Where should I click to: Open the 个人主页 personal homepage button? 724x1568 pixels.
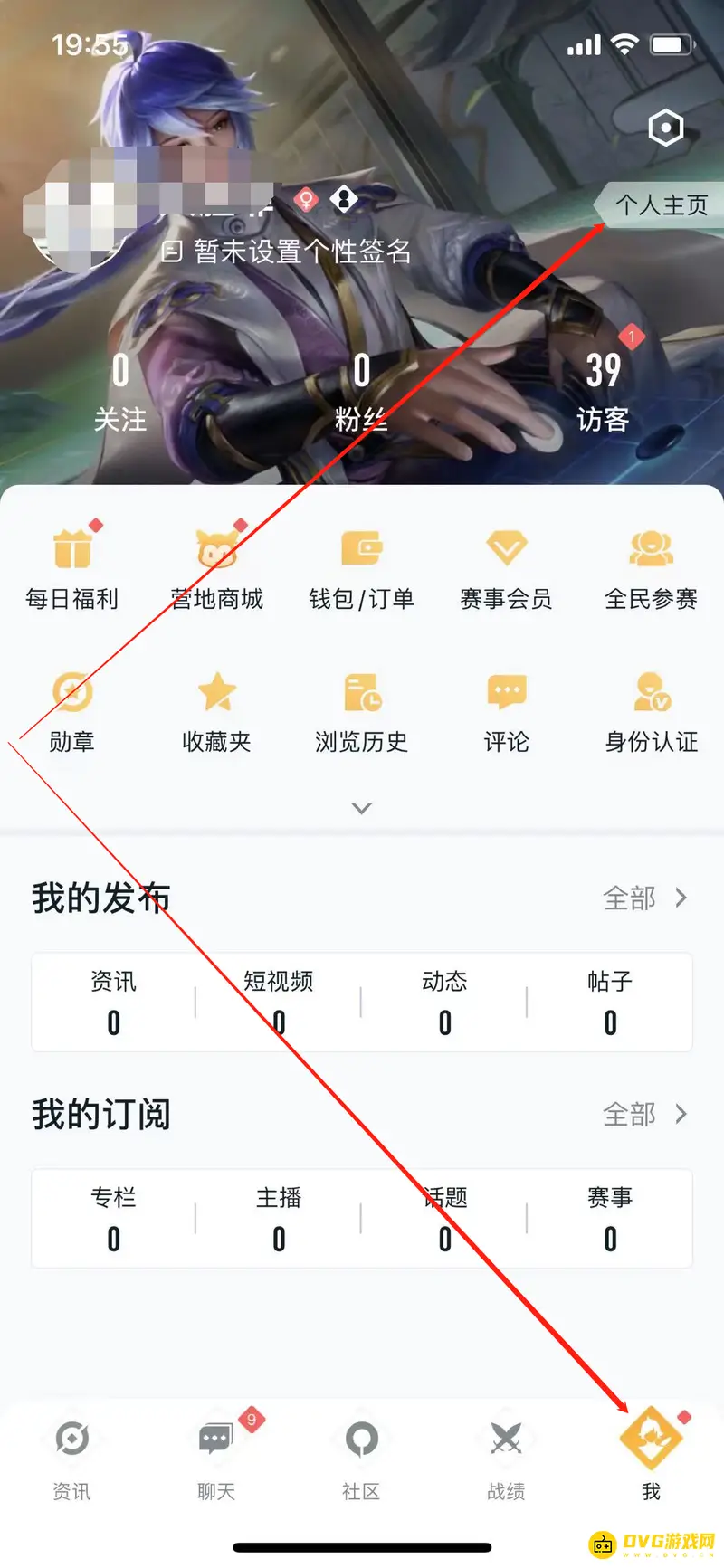[659, 204]
